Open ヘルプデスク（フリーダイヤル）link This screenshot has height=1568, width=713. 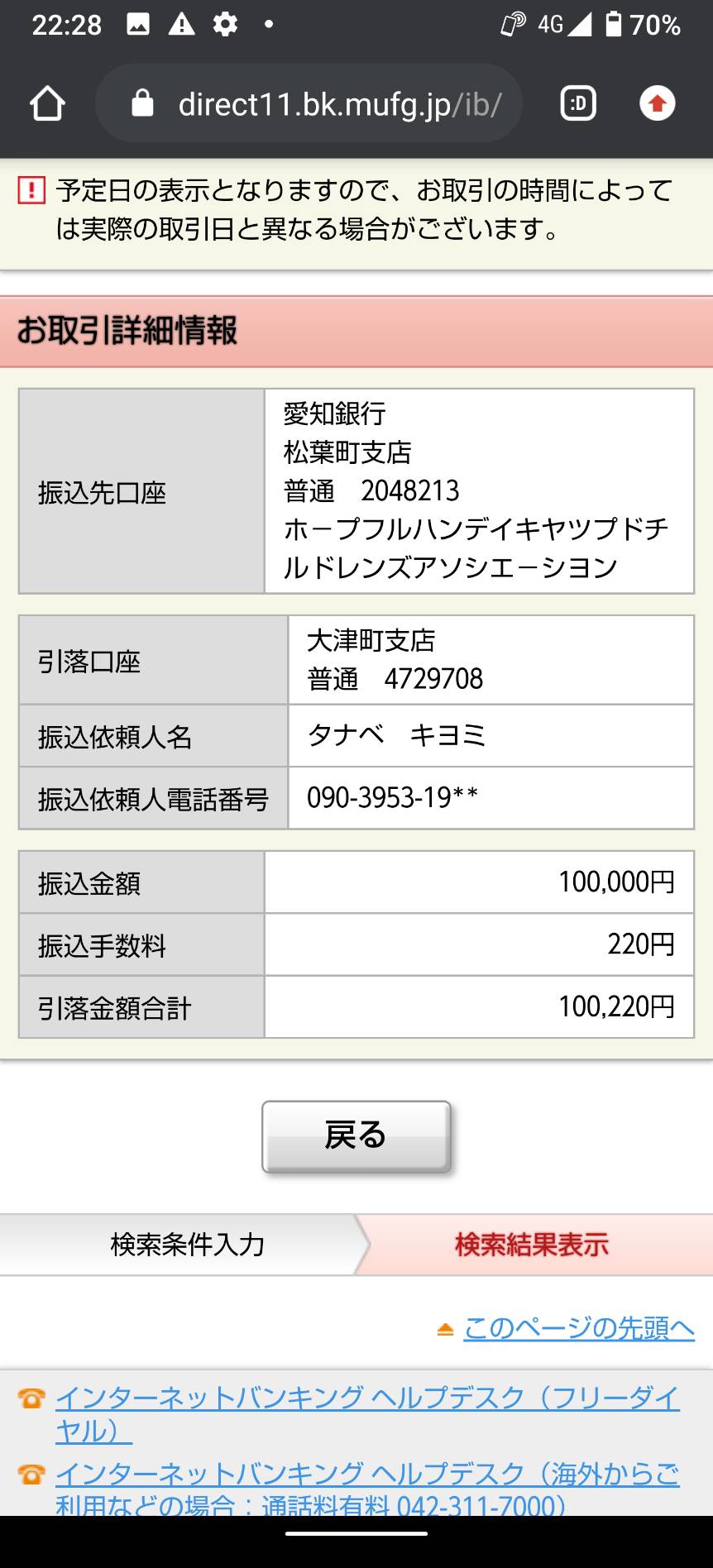click(367, 1413)
